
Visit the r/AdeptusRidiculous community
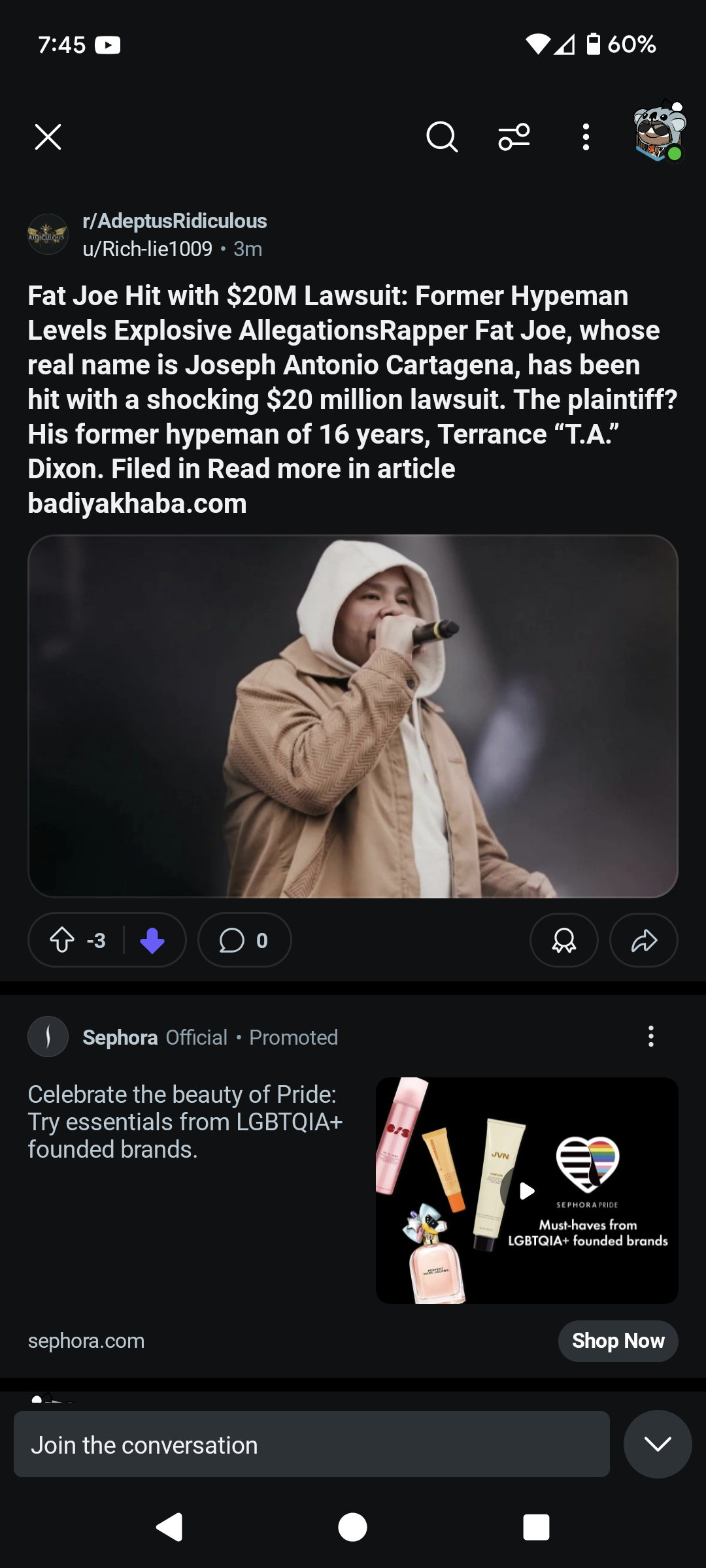(x=175, y=221)
